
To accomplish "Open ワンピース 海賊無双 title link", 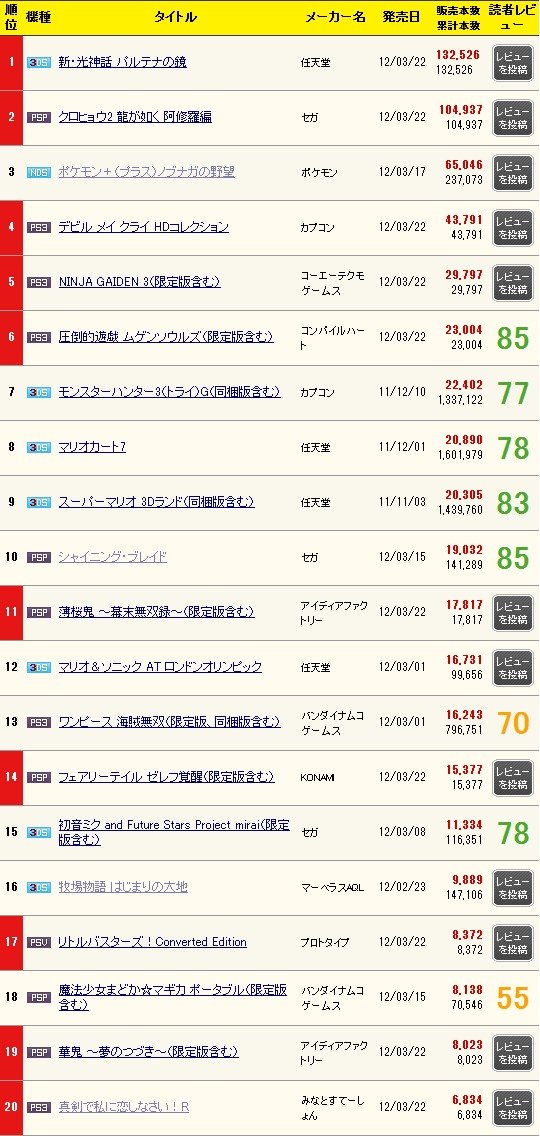I will point(169,723).
